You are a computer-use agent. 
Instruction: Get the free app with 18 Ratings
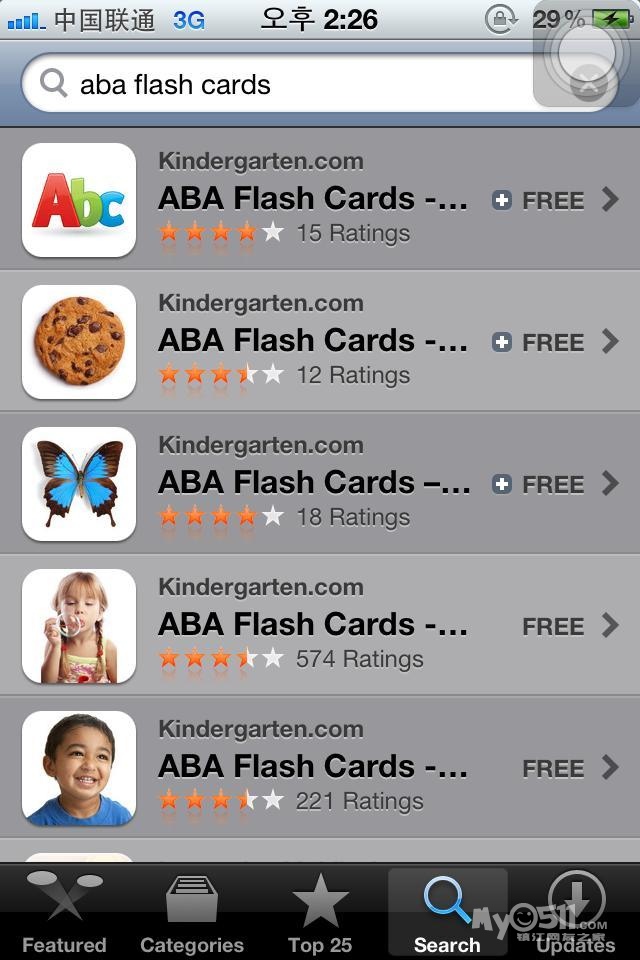point(539,485)
